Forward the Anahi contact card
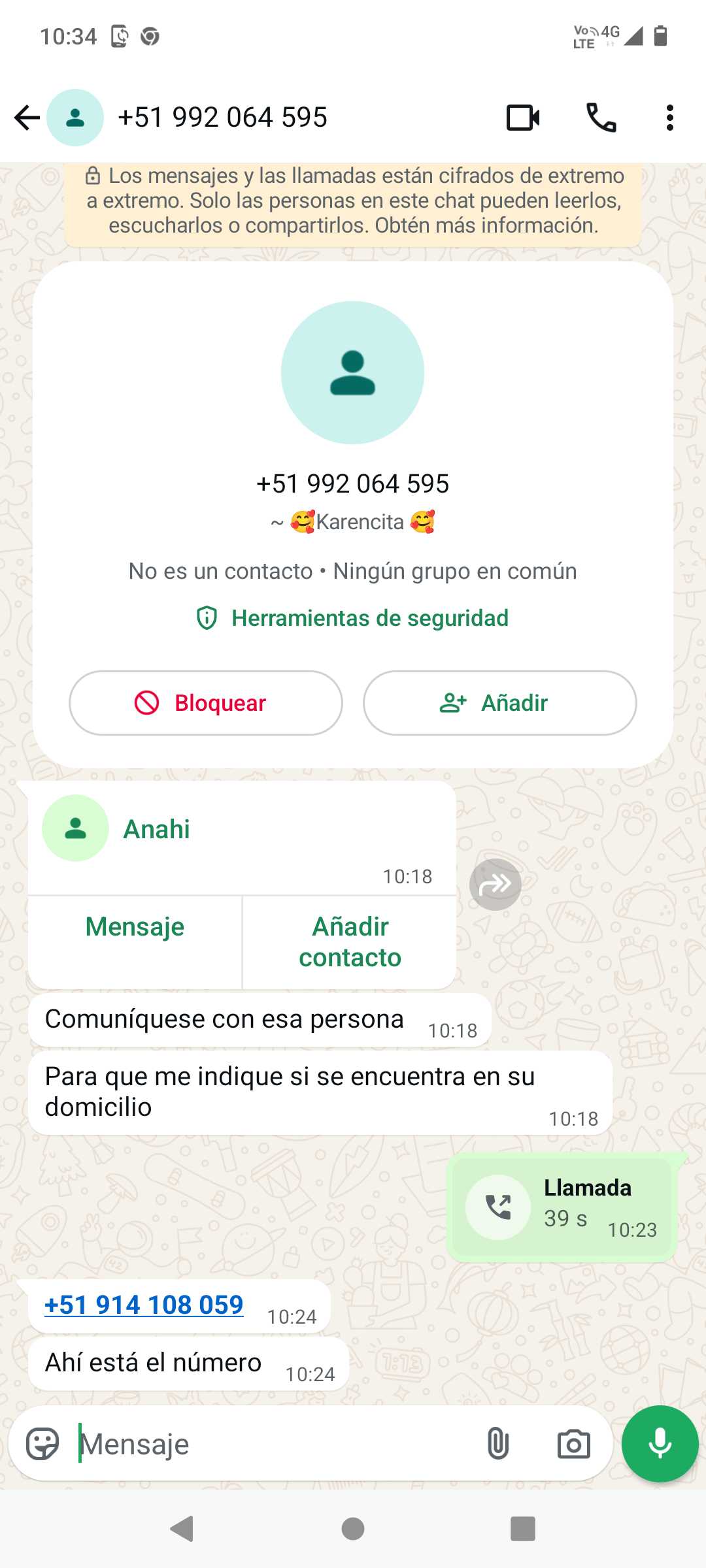The height and width of the screenshot is (1568, 706). point(496,885)
